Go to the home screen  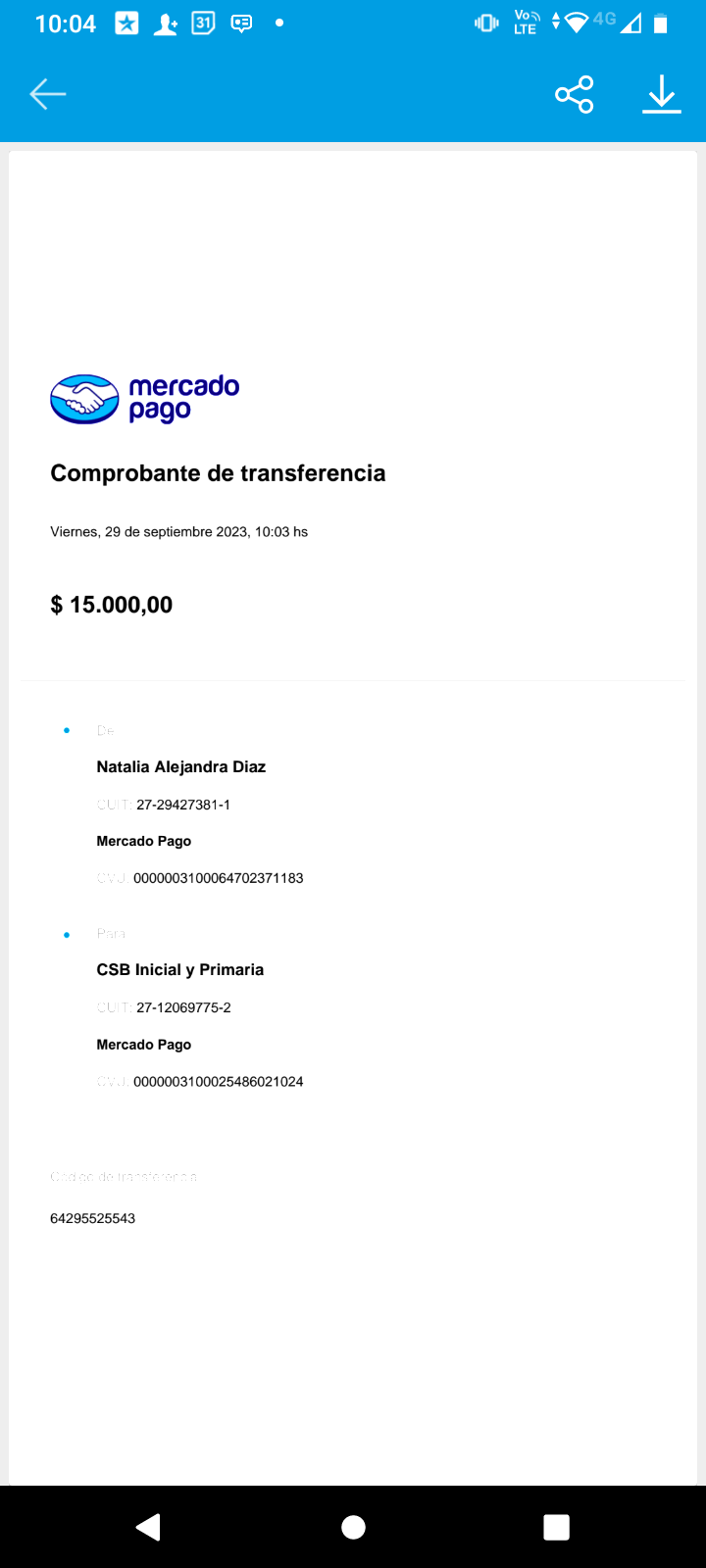[x=353, y=1527]
